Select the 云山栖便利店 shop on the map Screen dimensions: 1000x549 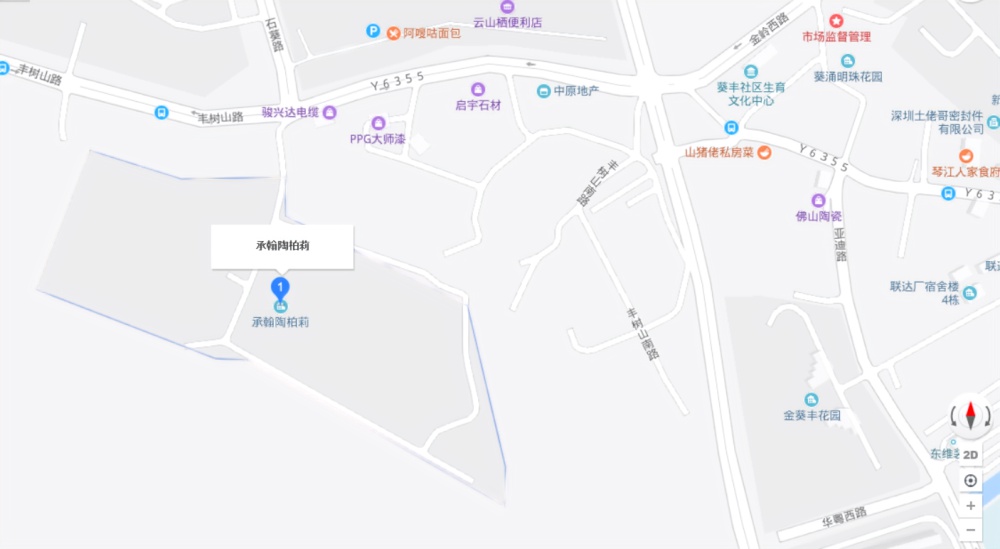(506, 7)
